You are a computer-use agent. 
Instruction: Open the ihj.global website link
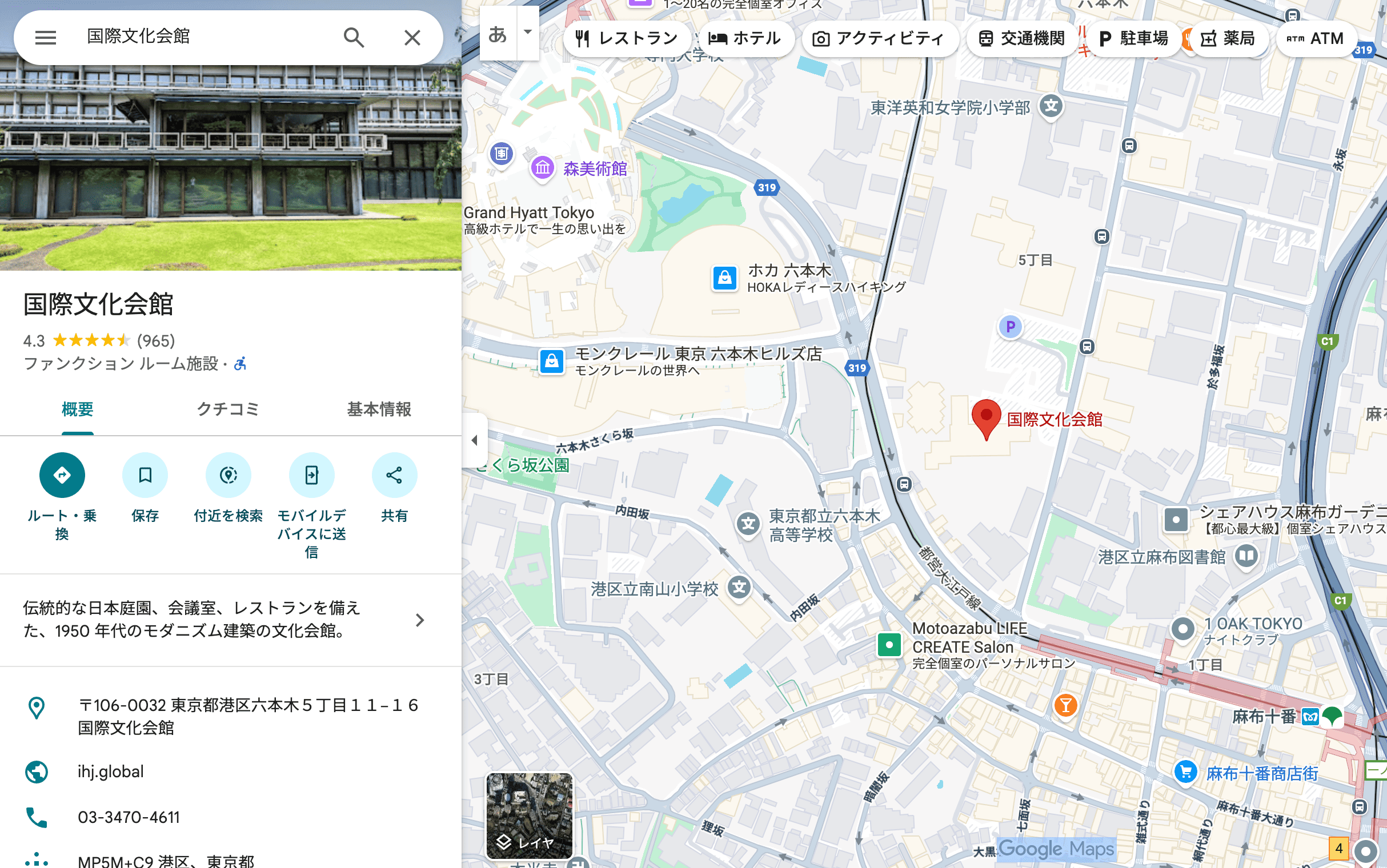(111, 771)
